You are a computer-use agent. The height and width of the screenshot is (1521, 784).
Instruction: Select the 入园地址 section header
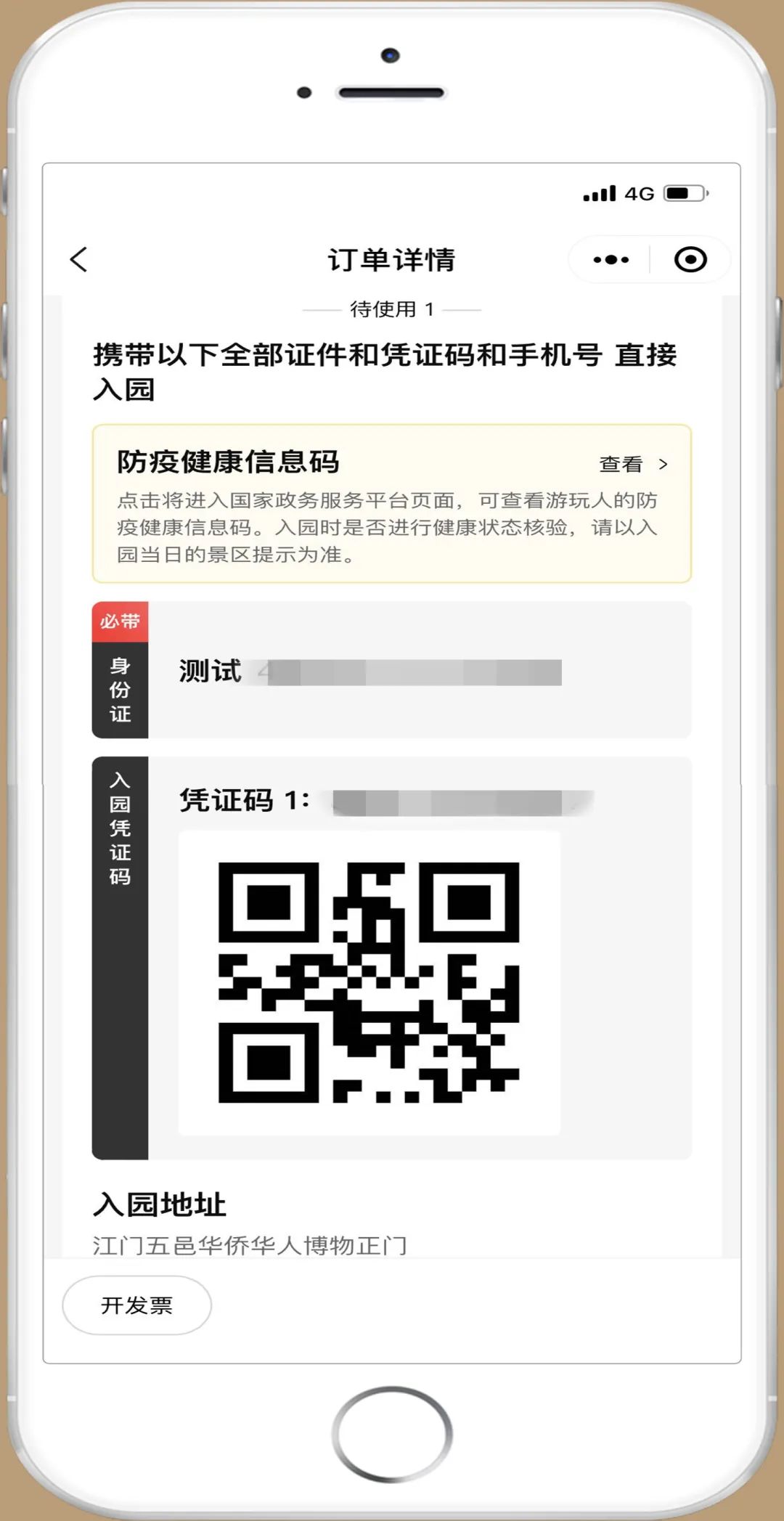coord(161,1202)
